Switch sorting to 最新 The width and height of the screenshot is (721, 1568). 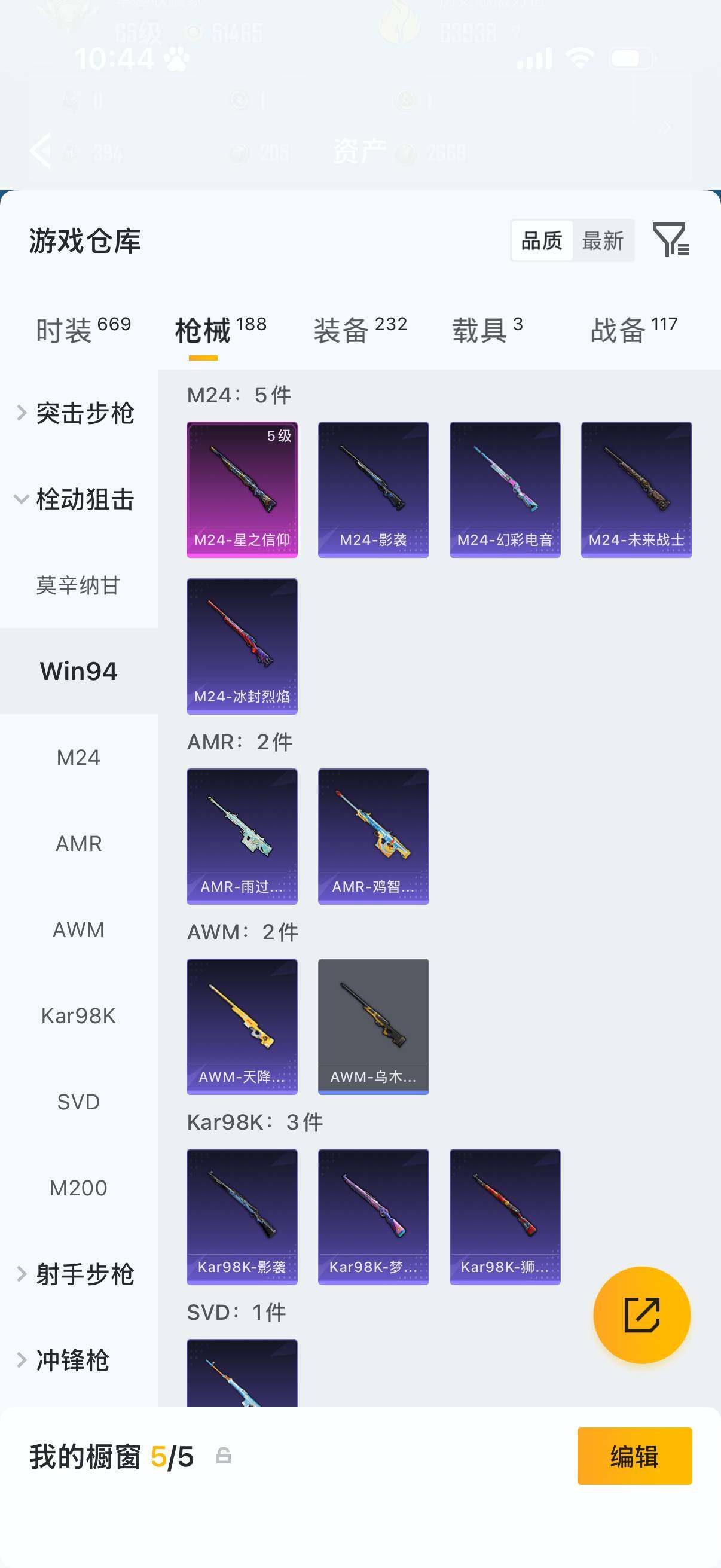click(x=603, y=241)
